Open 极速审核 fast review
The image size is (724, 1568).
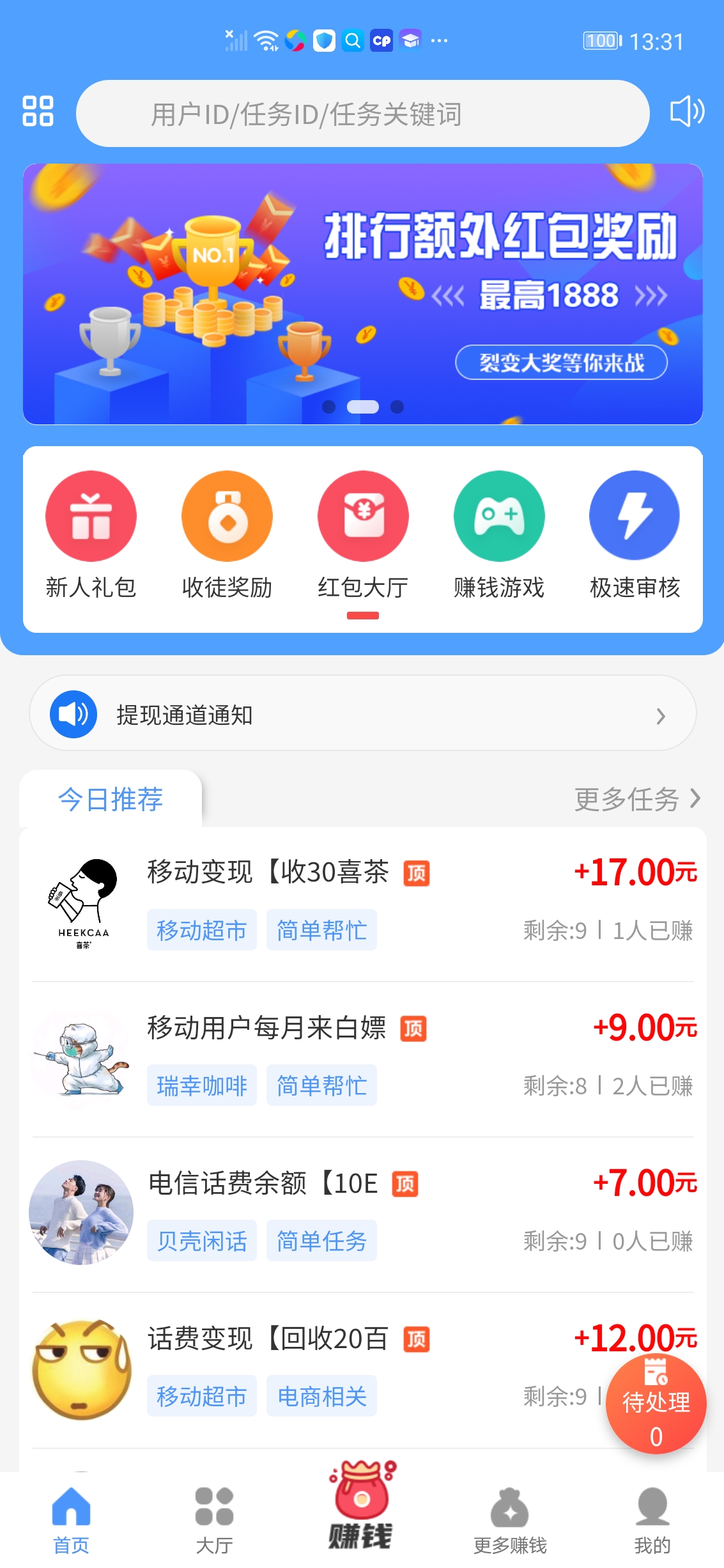(634, 516)
